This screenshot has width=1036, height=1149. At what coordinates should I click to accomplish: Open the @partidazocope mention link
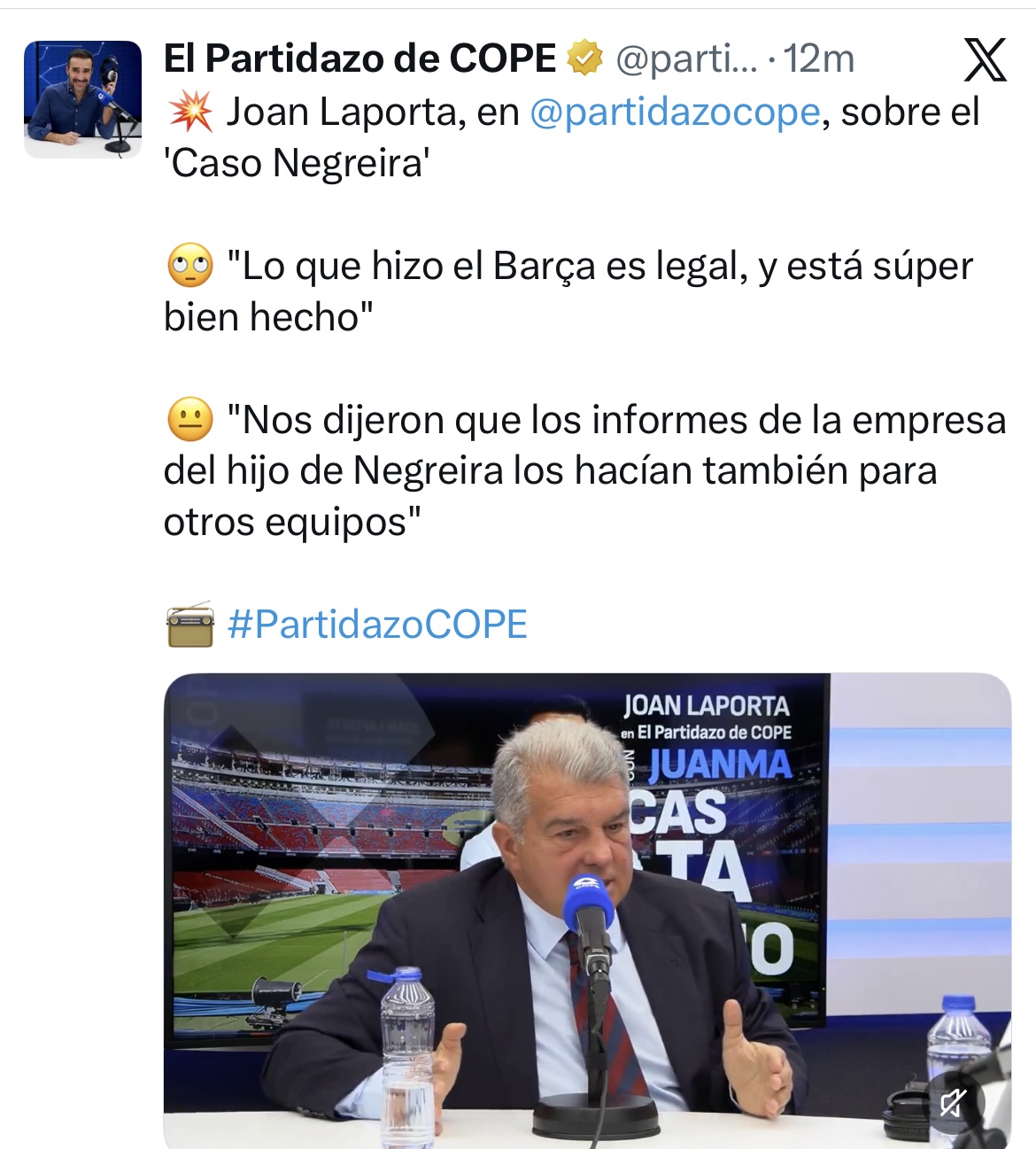675,113
